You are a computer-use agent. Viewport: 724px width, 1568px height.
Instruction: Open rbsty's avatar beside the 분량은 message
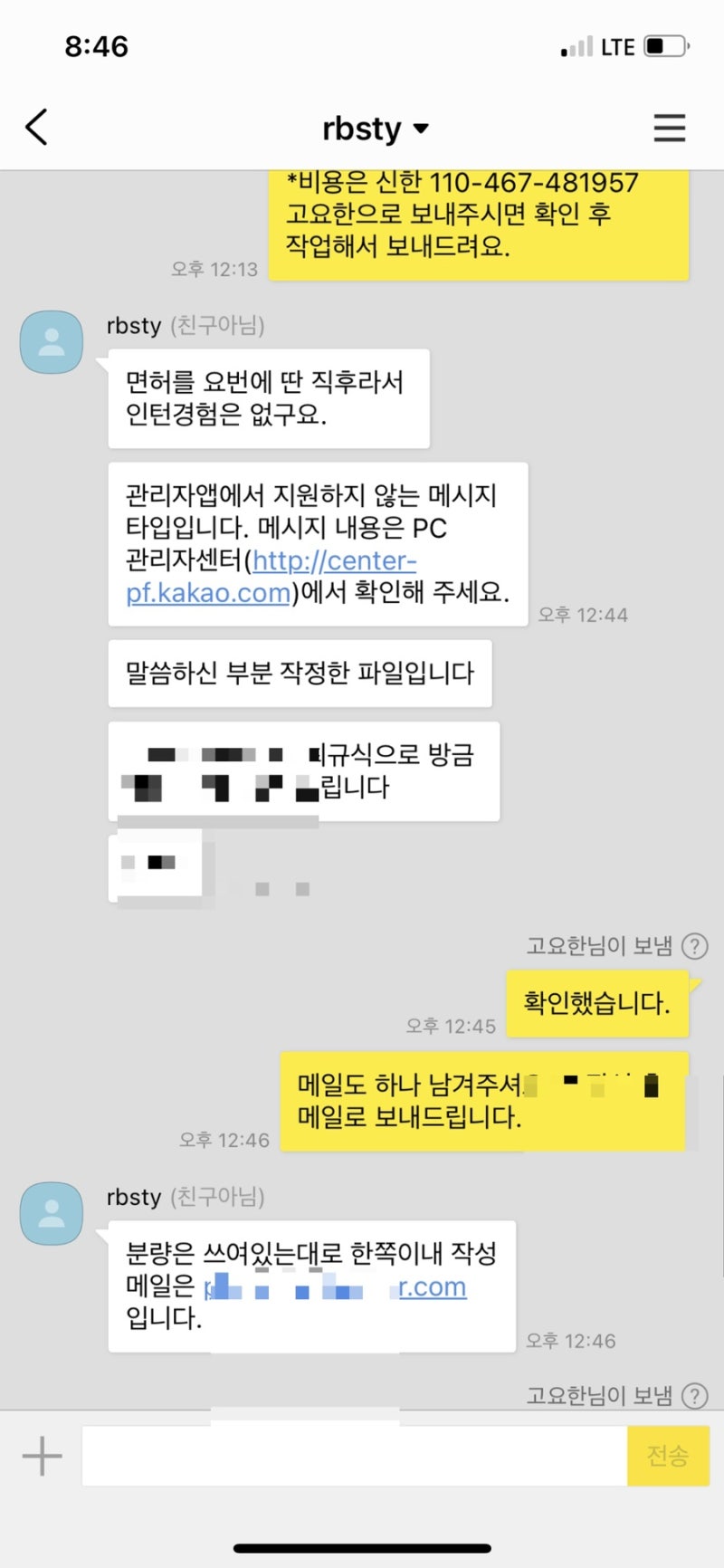point(52,1213)
